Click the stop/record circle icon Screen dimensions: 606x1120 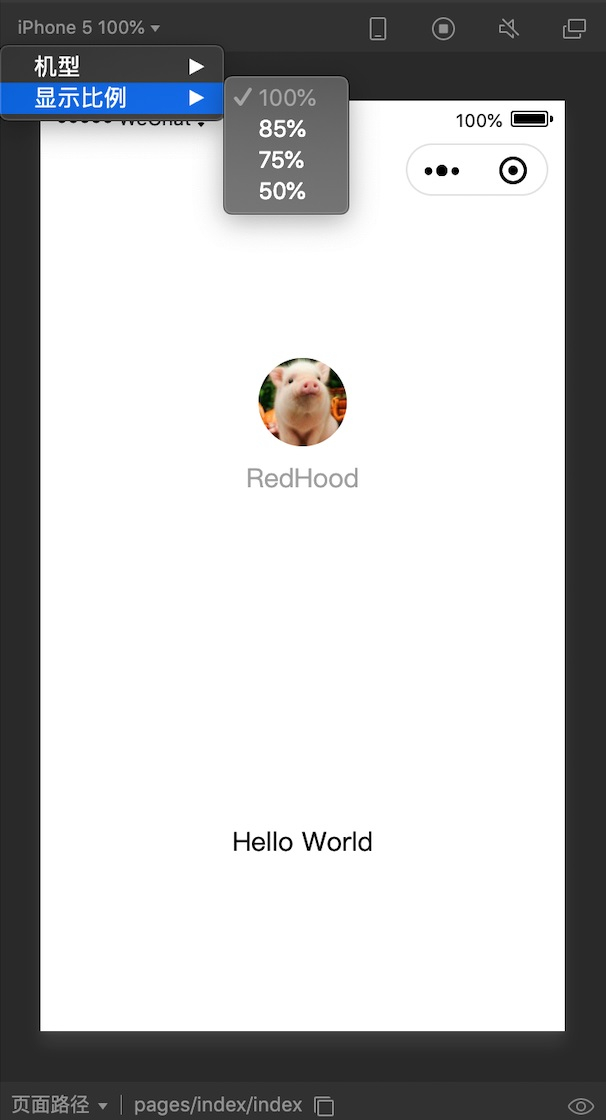point(443,29)
